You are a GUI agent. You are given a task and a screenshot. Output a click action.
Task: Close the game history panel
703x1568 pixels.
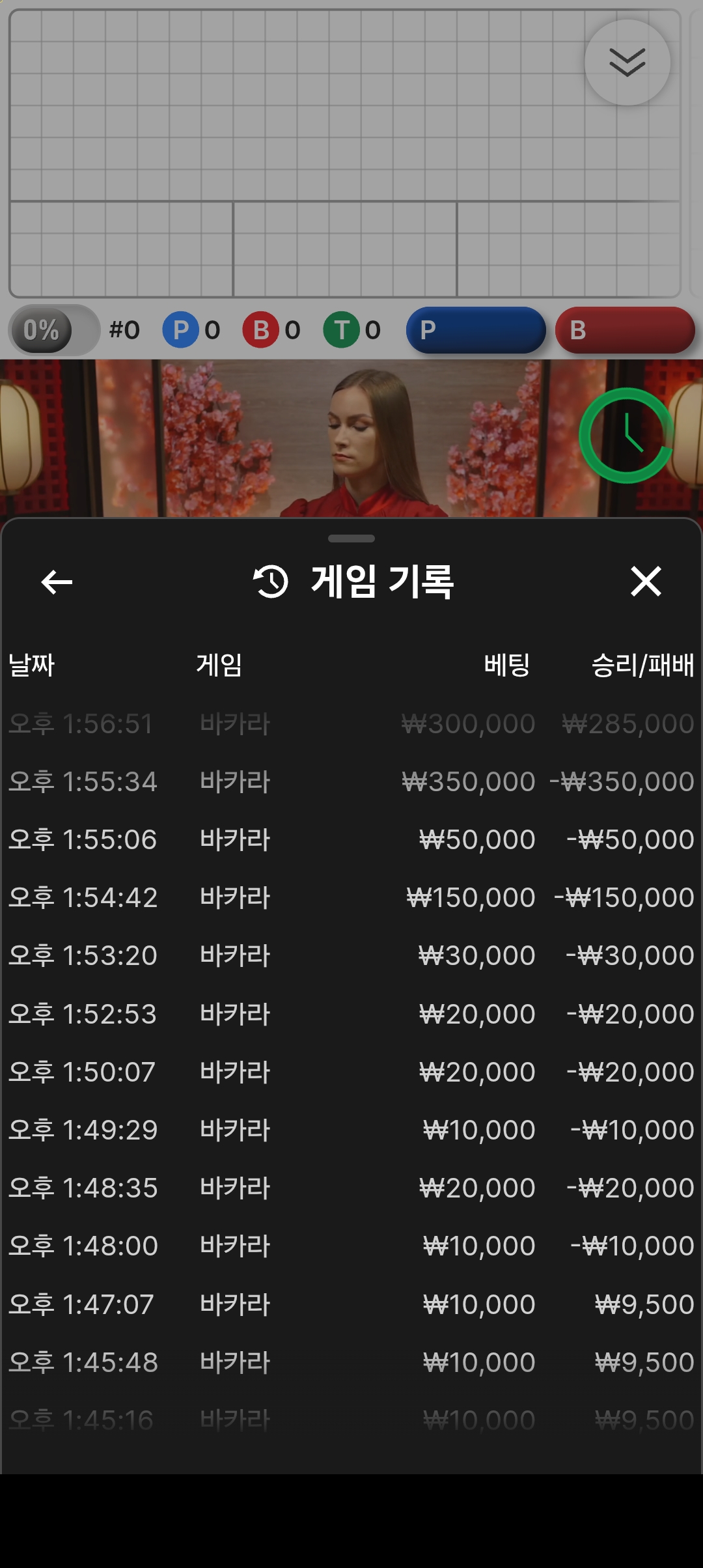[645, 581]
